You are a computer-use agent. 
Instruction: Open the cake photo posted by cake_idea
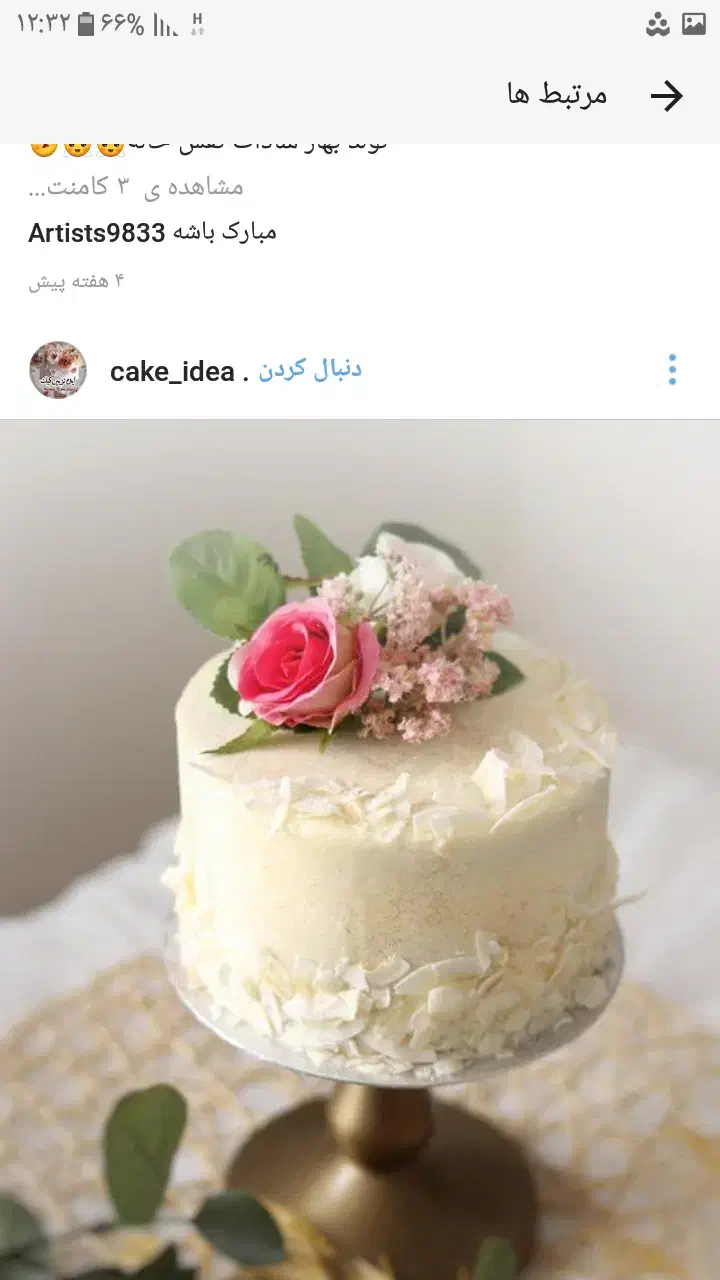pyautogui.click(x=360, y=850)
